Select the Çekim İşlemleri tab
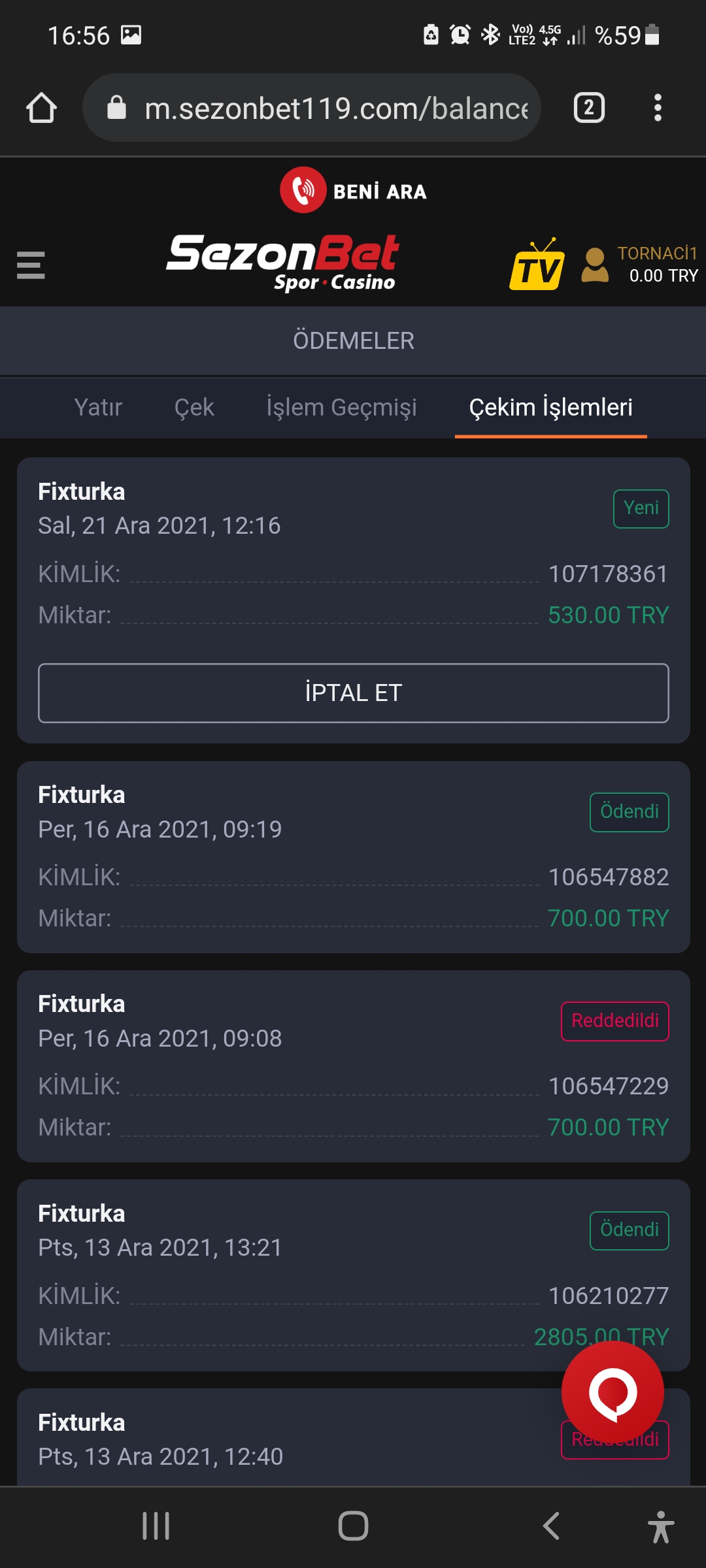Image resolution: width=706 pixels, height=1568 pixels. click(550, 407)
